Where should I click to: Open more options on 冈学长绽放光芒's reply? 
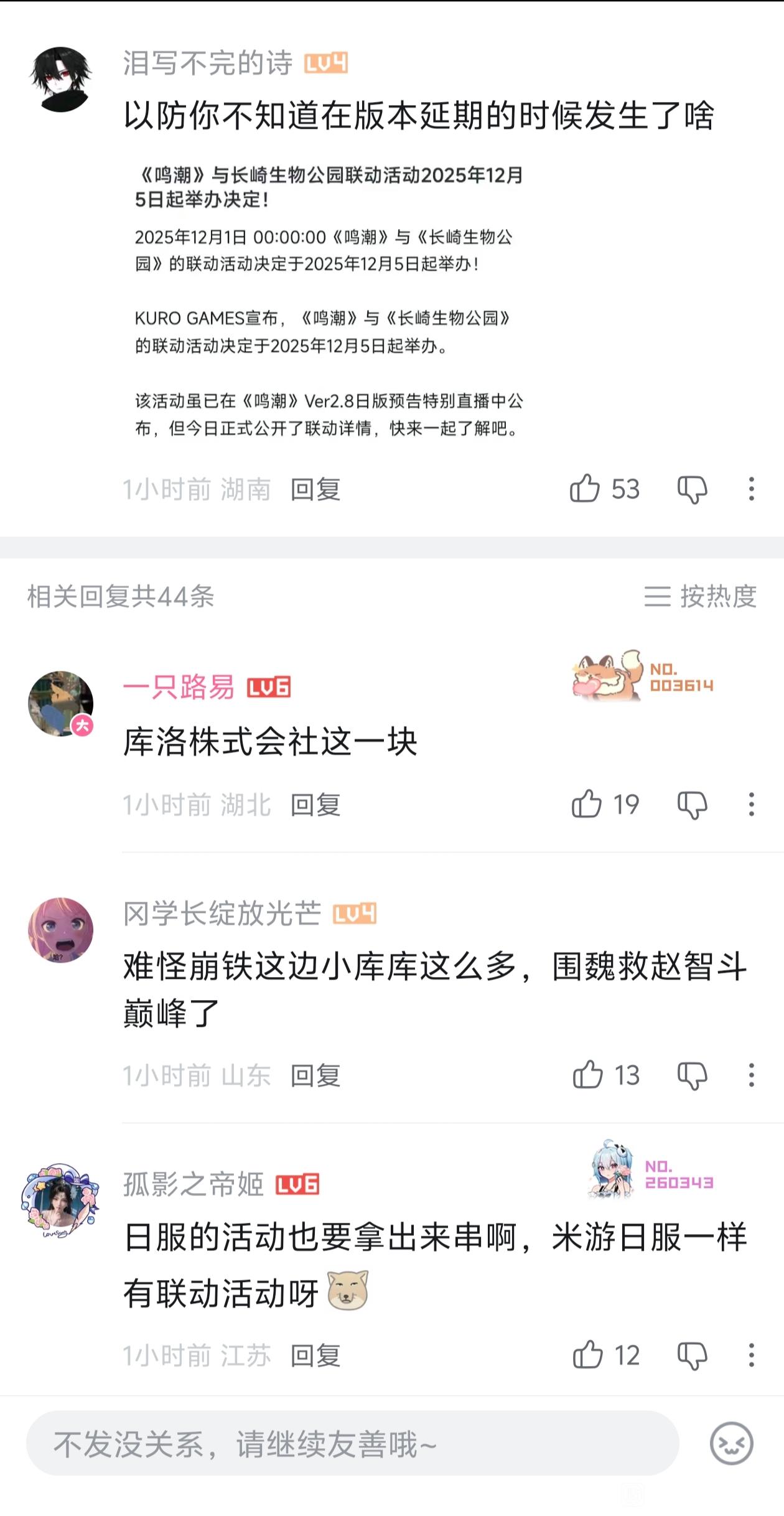pos(751,1075)
